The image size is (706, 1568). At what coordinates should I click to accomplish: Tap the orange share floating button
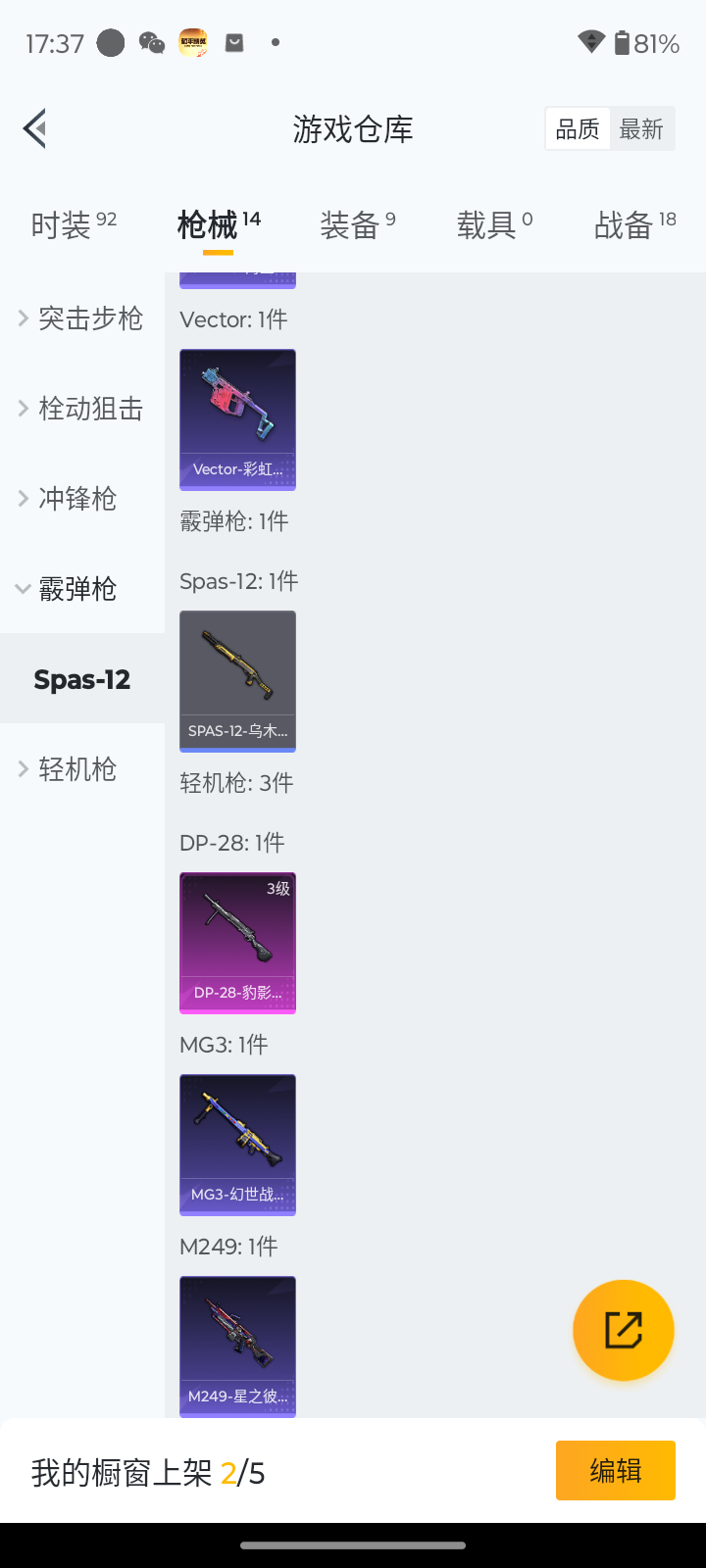[x=624, y=1330]
